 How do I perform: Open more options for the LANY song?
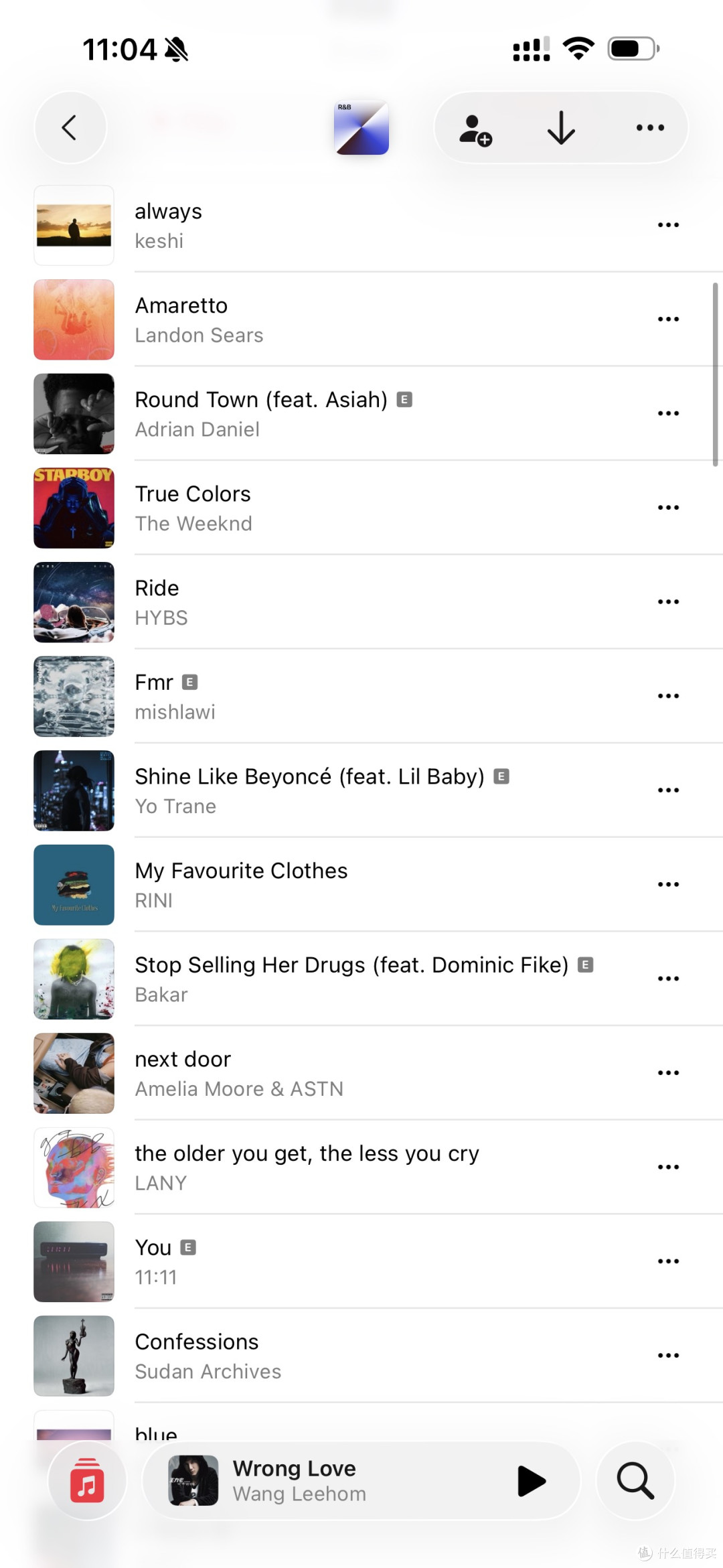(668, 1167)
